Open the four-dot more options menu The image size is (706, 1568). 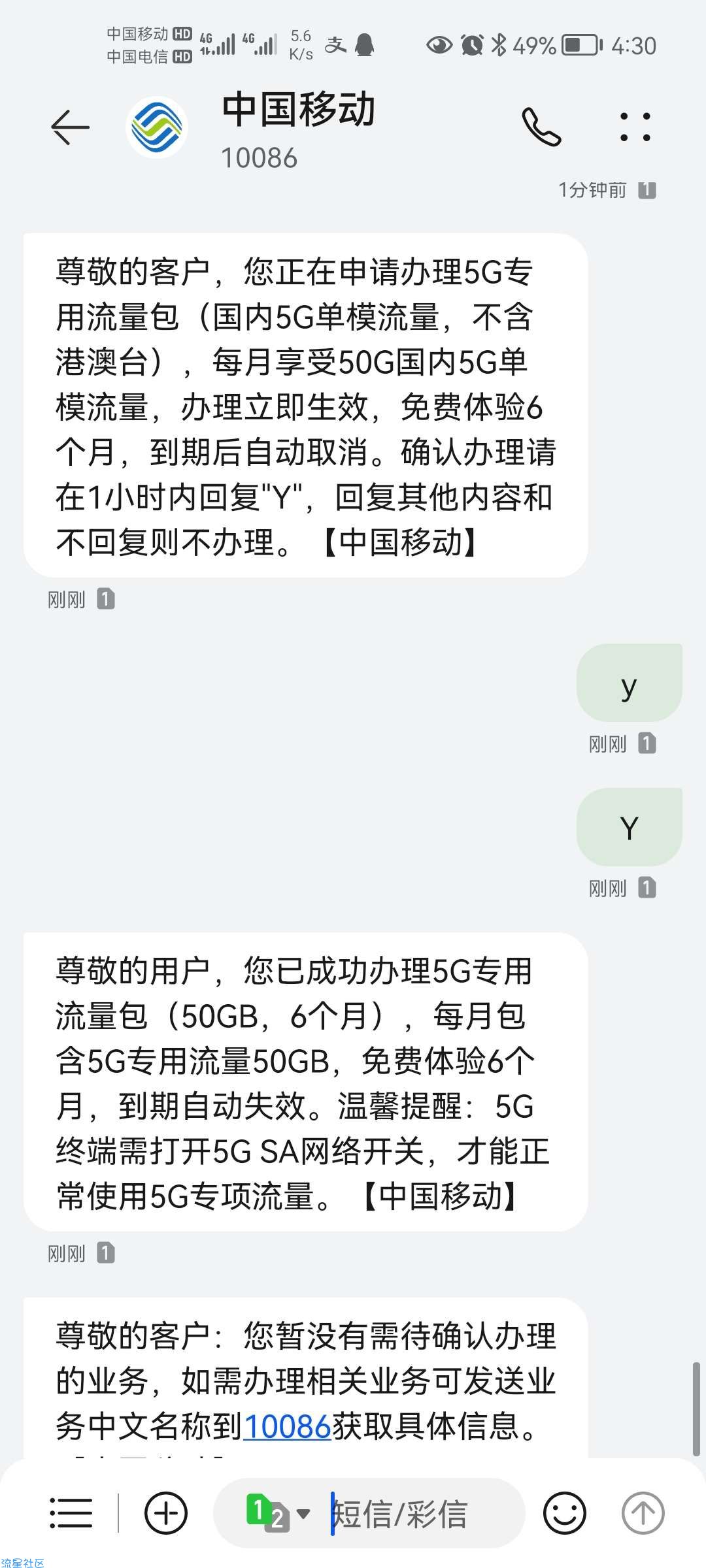pos(635,127)
